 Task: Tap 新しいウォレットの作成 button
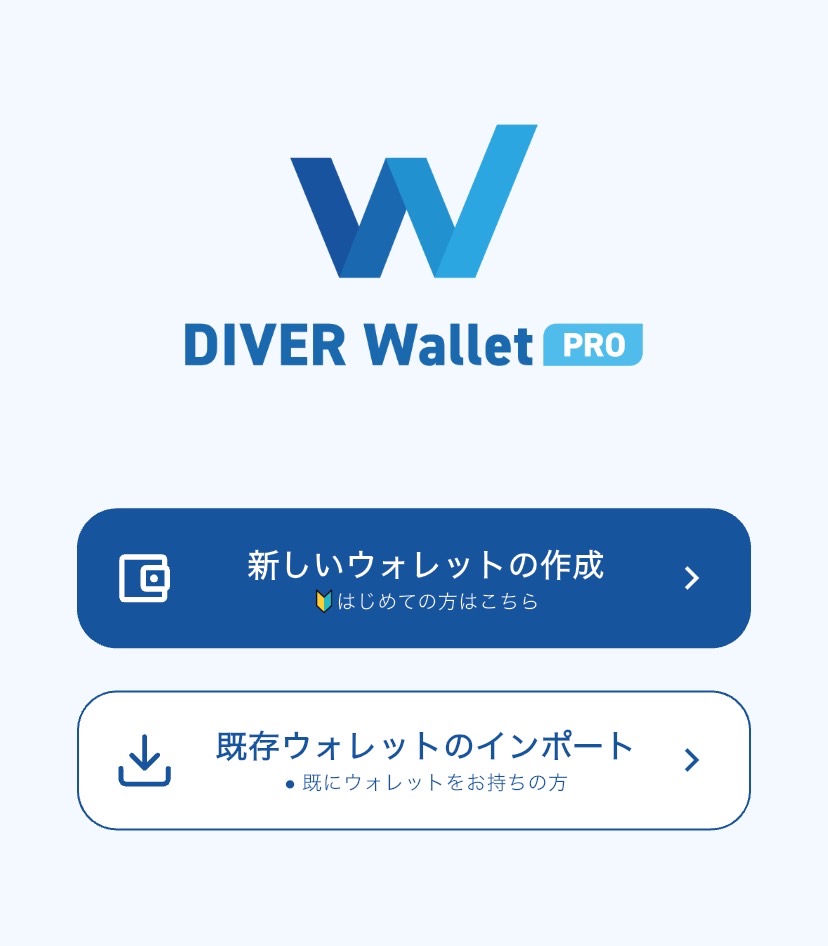pos(414,578)
